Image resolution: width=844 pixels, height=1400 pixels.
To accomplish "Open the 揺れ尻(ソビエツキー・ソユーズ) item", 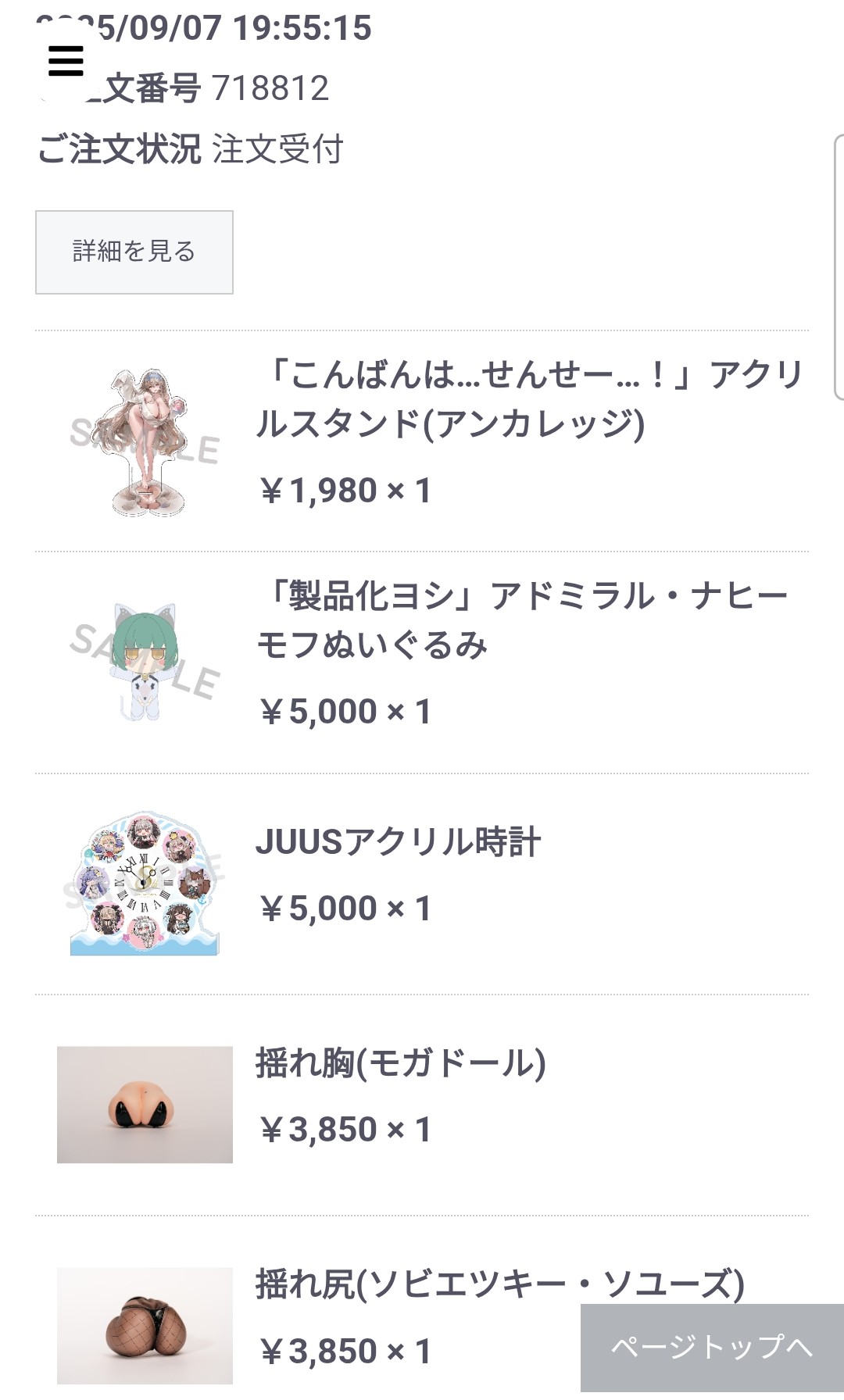I will 499,1284.
